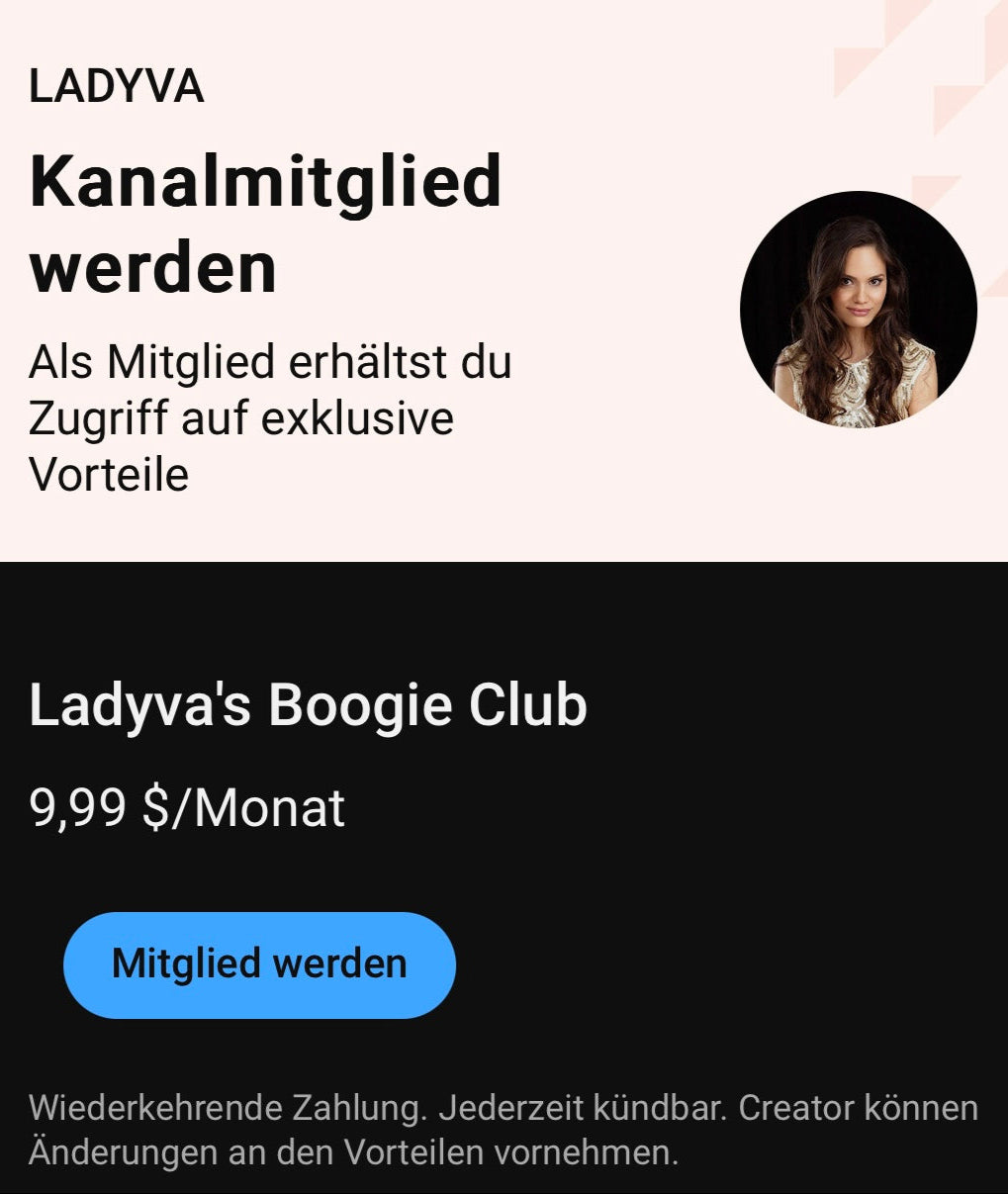
Task: Tap the channel name above the heading
Action: [x=114, y=87]
